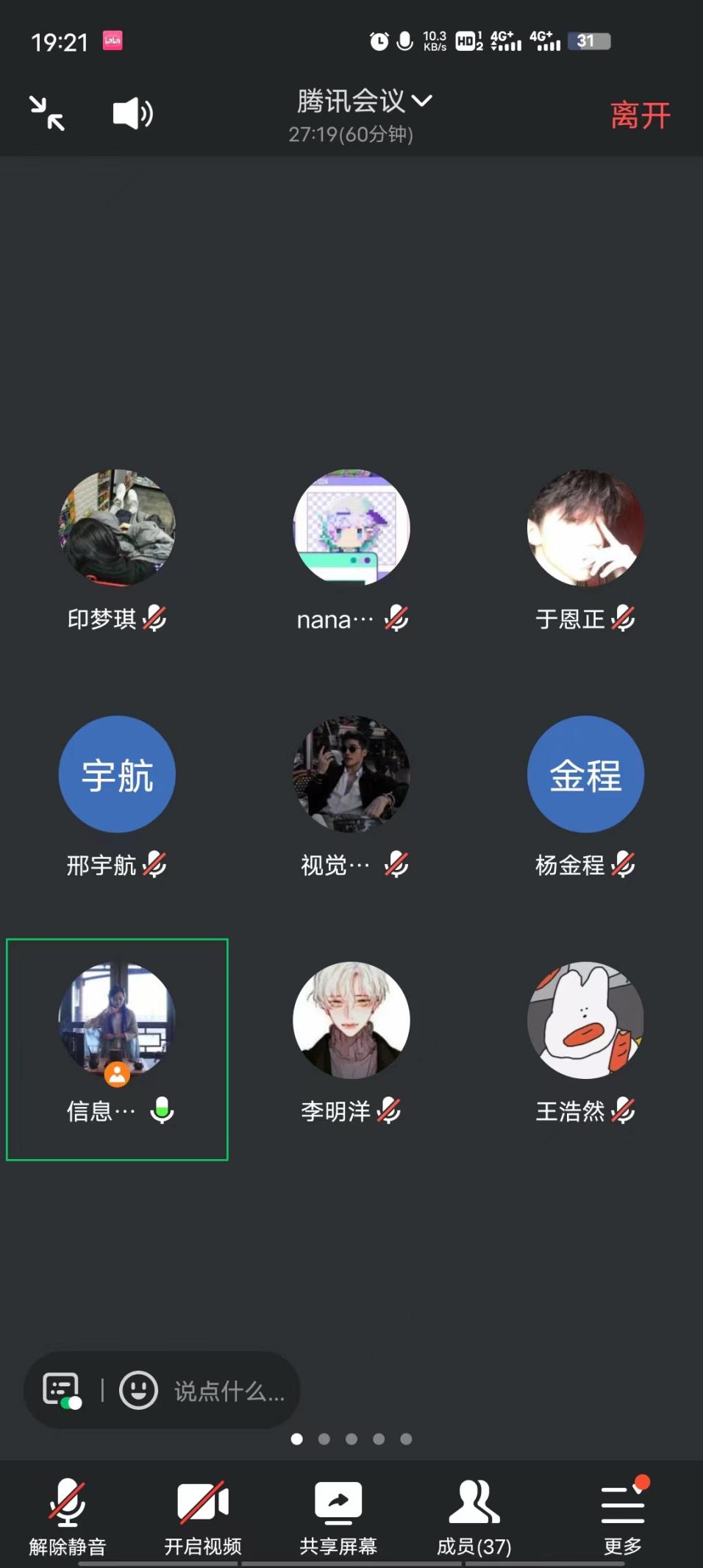Image resolution: width=703 pixels, height=1568 pixels.
Task: Select participant tile 于恩正
Action: 585,528
